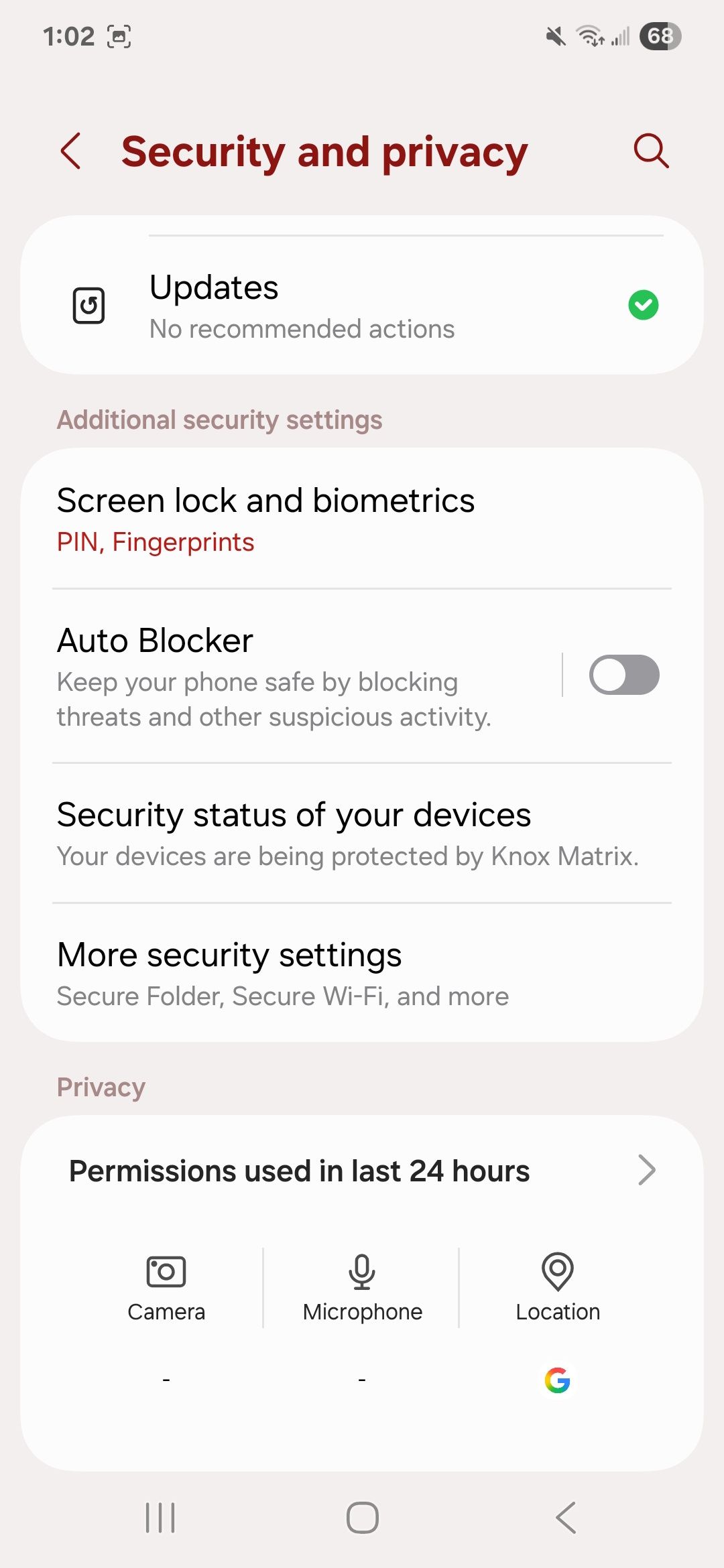Tap the Camera permission icon
The width and height of the screenshot is (724, 1568).
coord(166,1271)
